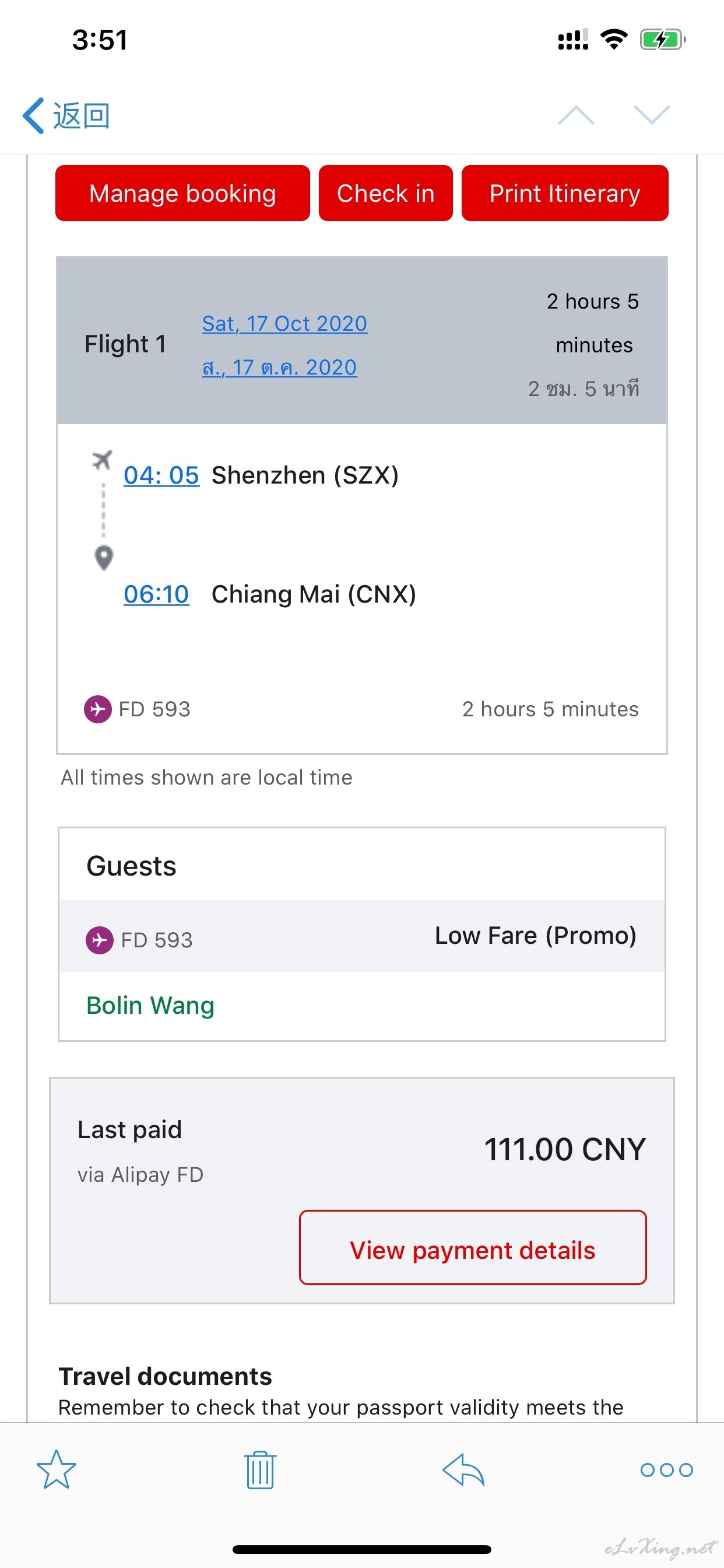Star this email

tap(57, 1469)
